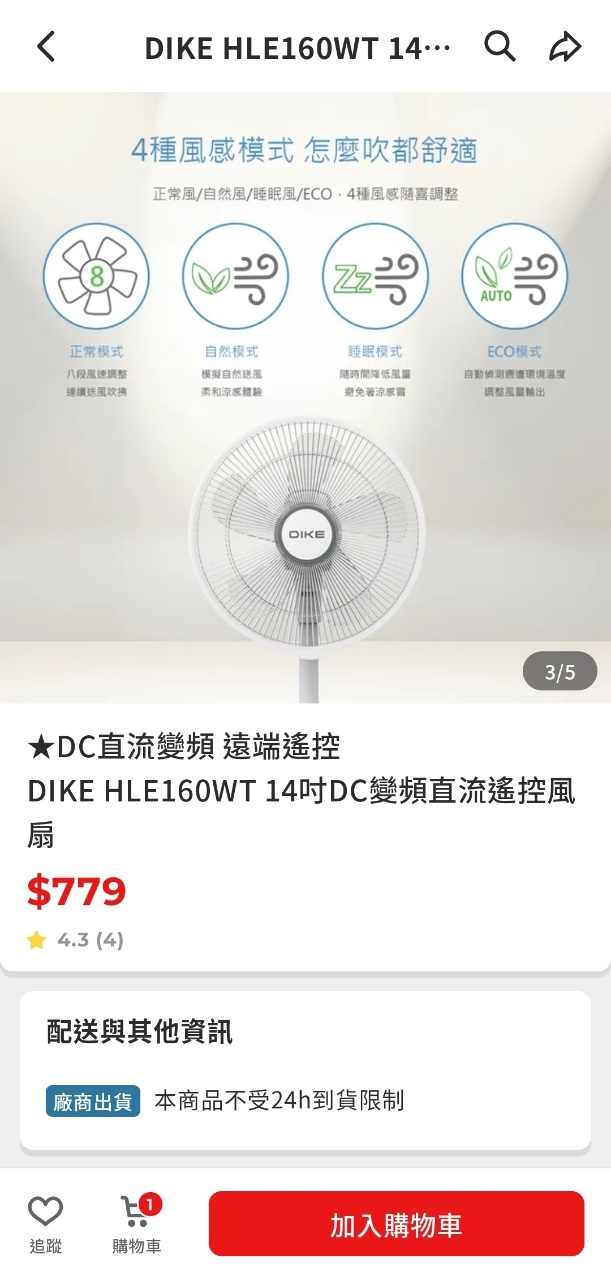This screenshot has height=1280, width=611.
Task: Open the search magnifier icon
Action: coord(499,46)
